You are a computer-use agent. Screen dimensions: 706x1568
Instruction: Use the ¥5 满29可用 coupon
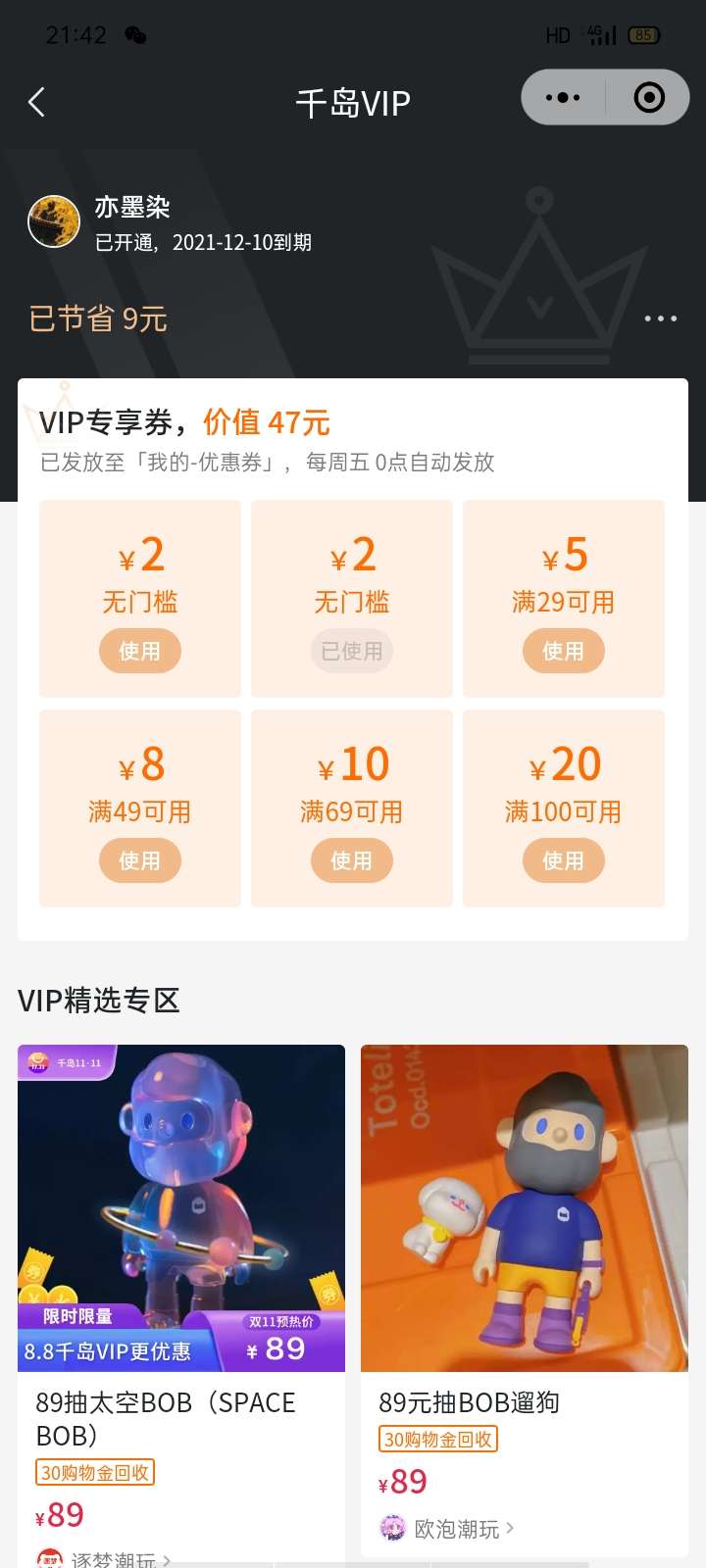pos(563,651)
